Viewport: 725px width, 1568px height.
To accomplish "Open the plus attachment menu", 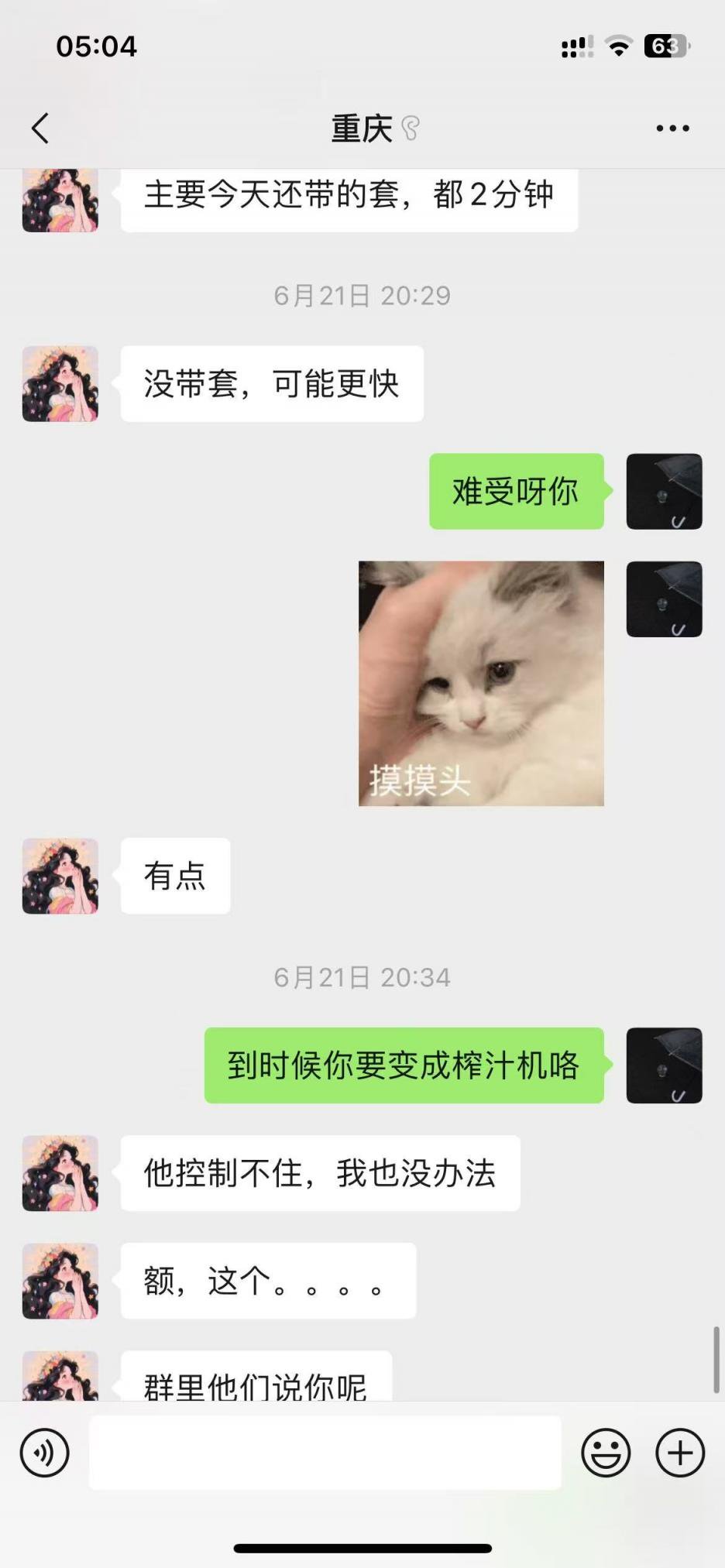I will (x=679, y=1453).
